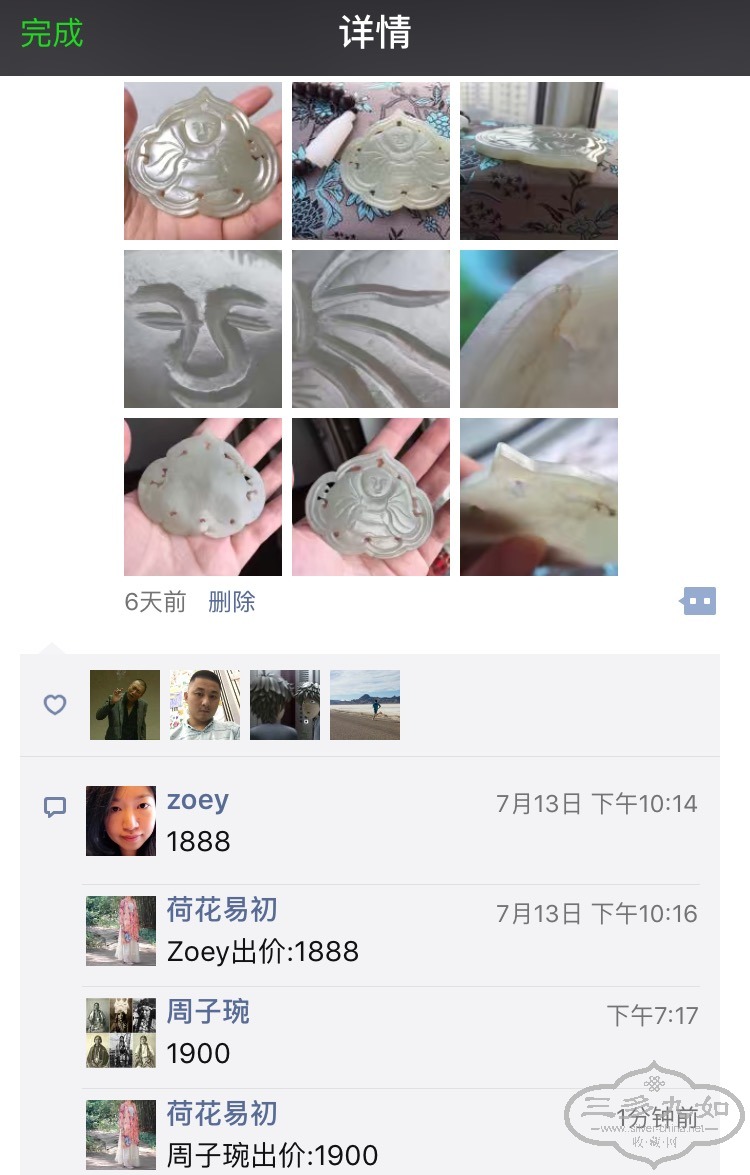The image size is (750, 1175).
Task: Reply to zoey's 1888 comment
Action: (x=199, y=842)
